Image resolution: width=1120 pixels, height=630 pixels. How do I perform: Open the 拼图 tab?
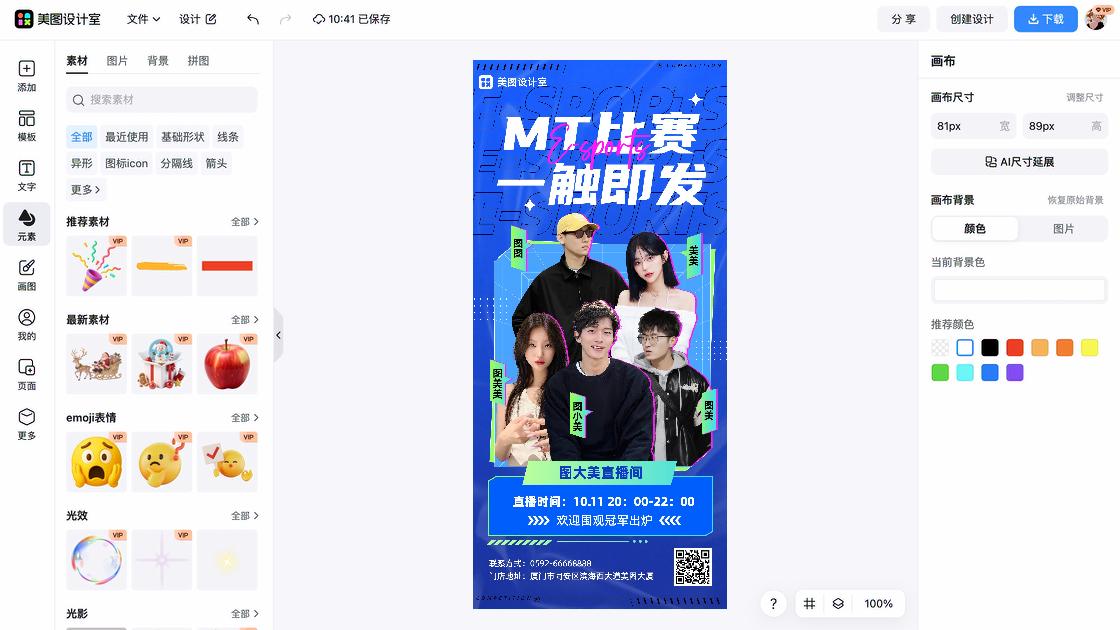pos(198,61)
